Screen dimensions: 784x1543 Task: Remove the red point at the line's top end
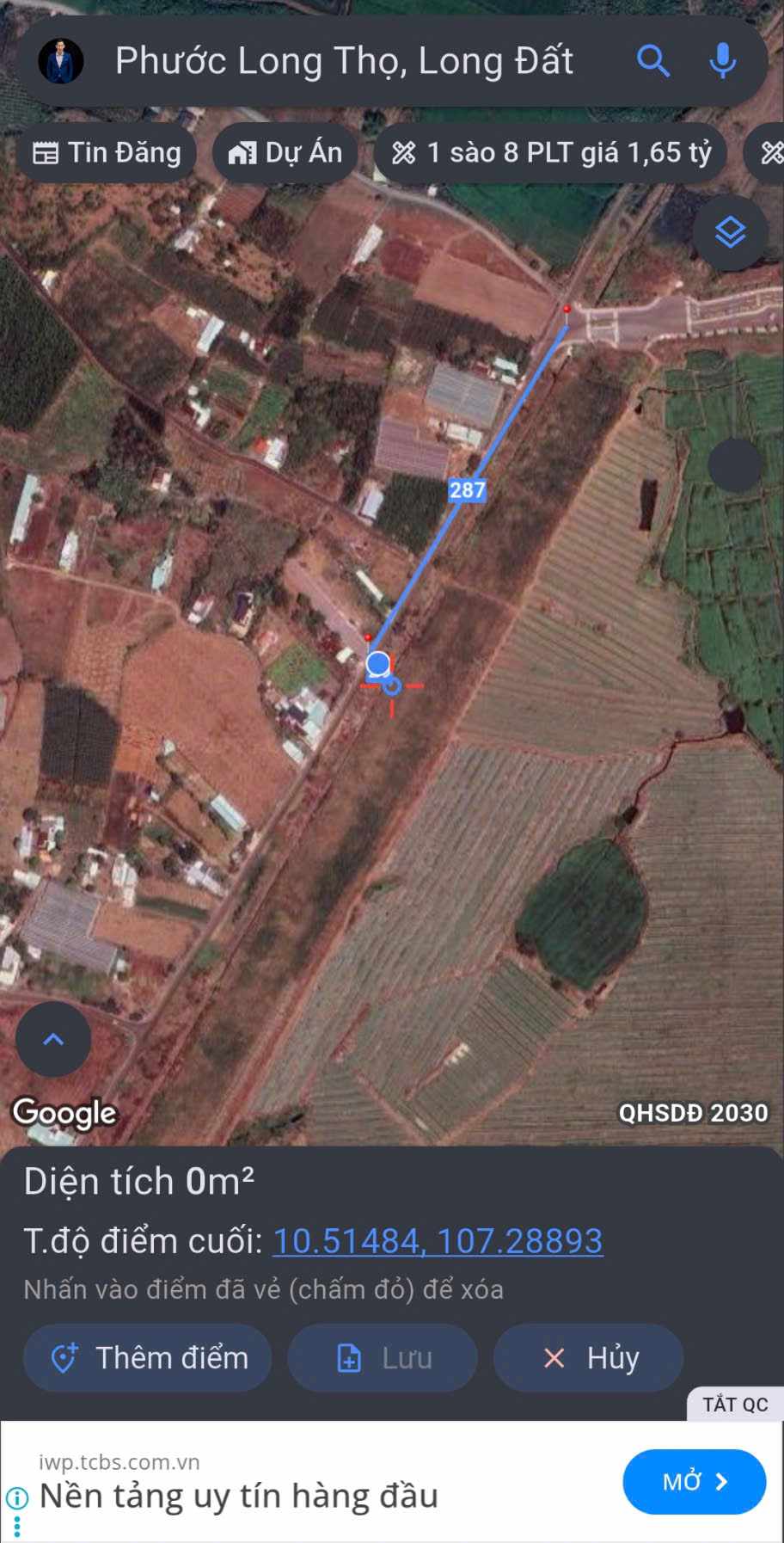[x=567, y=309]
